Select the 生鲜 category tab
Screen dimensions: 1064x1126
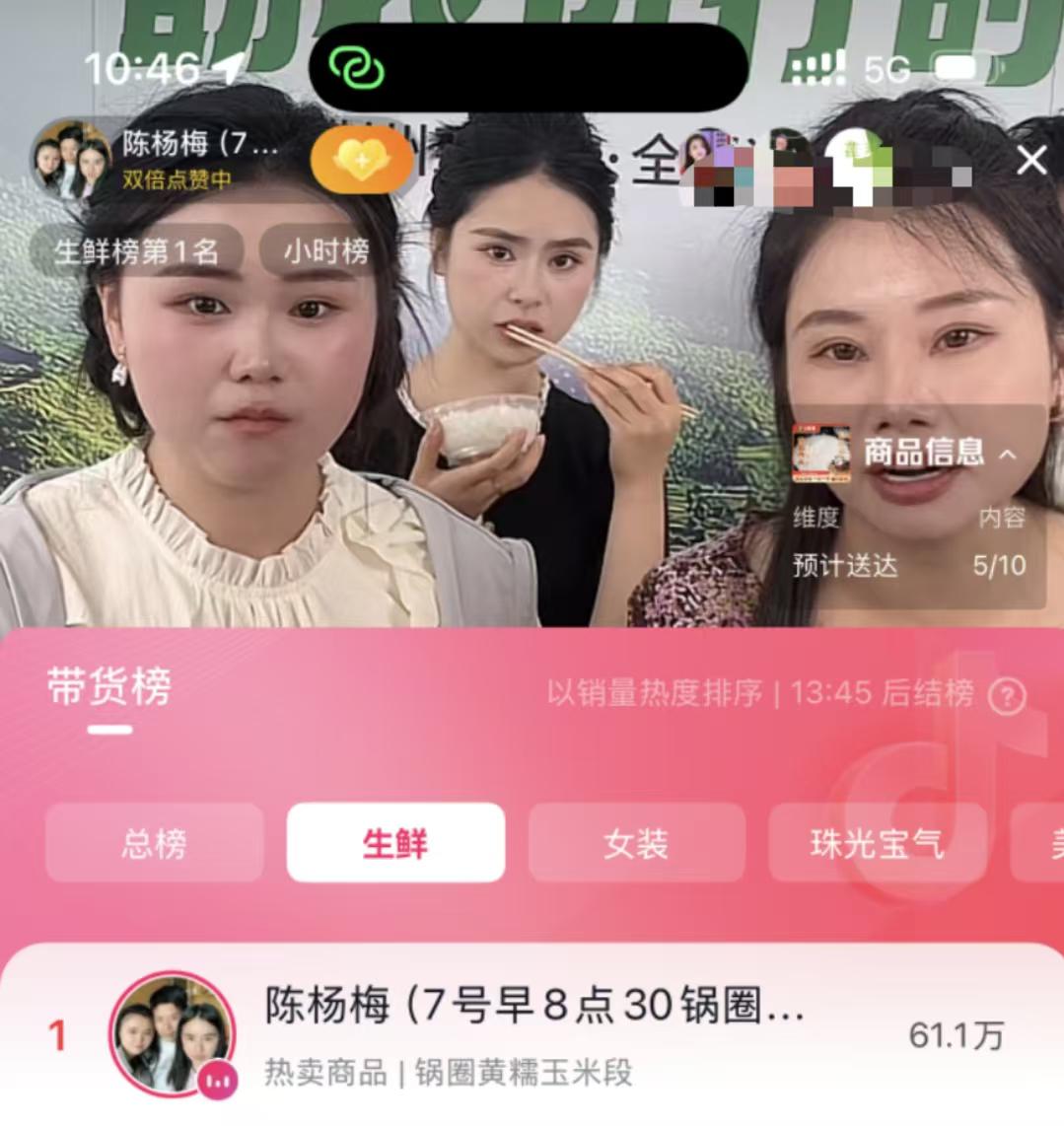395,844
